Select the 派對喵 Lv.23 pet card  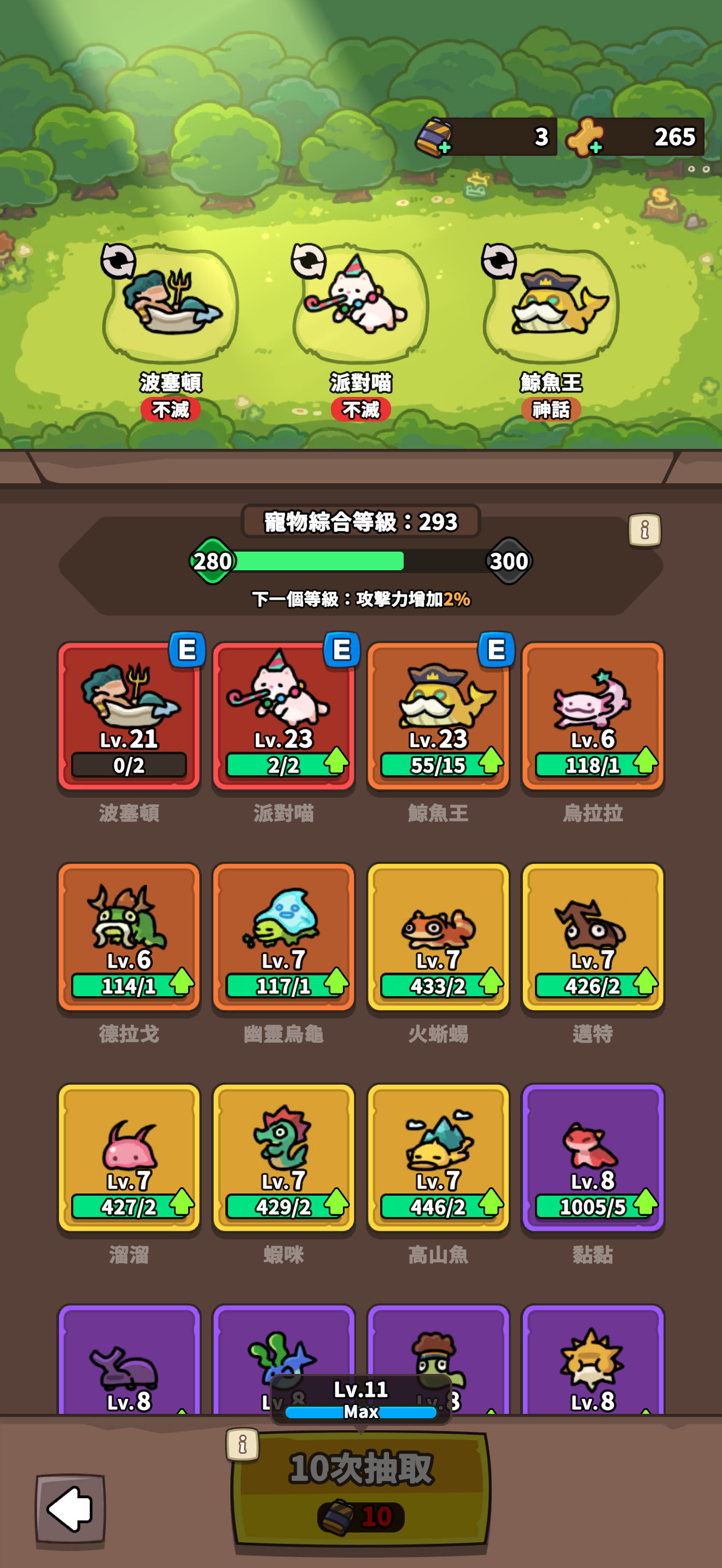coord(284,715)
